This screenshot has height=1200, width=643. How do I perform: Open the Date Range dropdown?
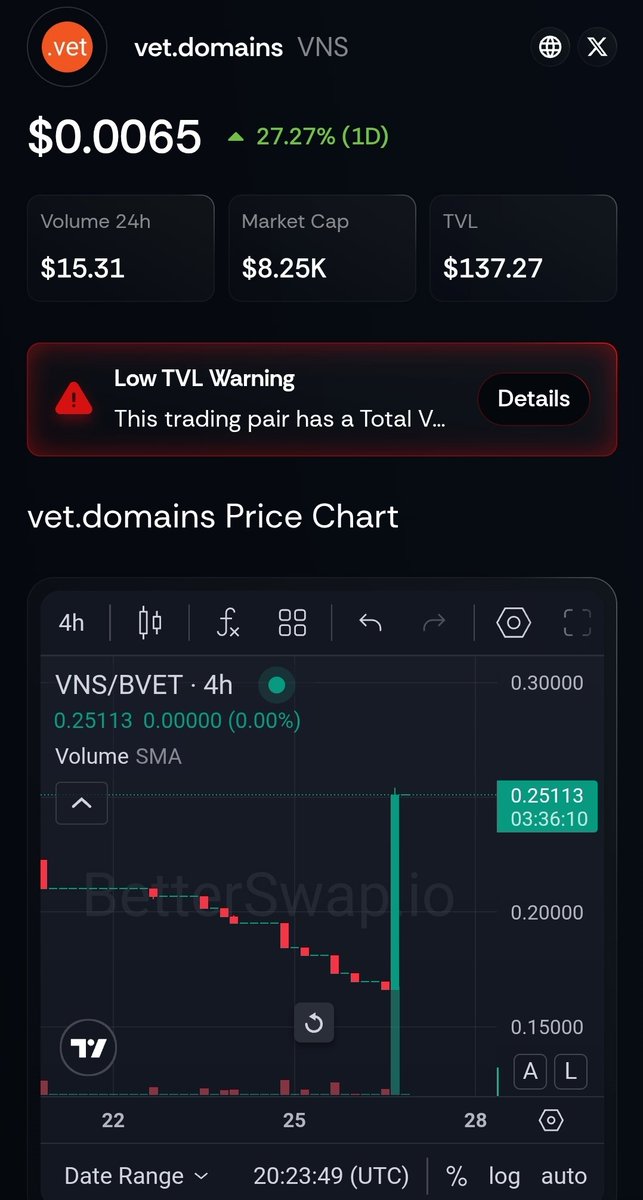(x=136, y=1176)
